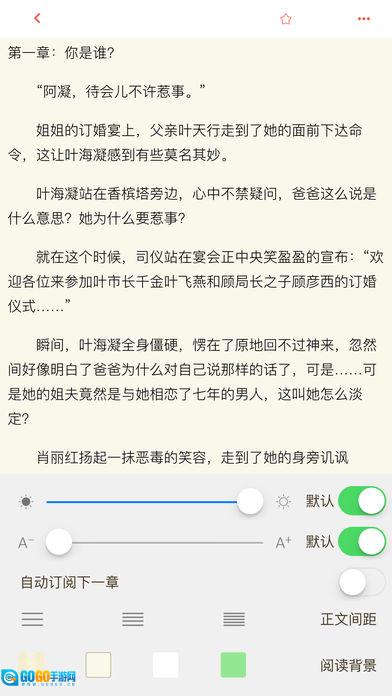Go back using the red arrow

click(37, 18)
